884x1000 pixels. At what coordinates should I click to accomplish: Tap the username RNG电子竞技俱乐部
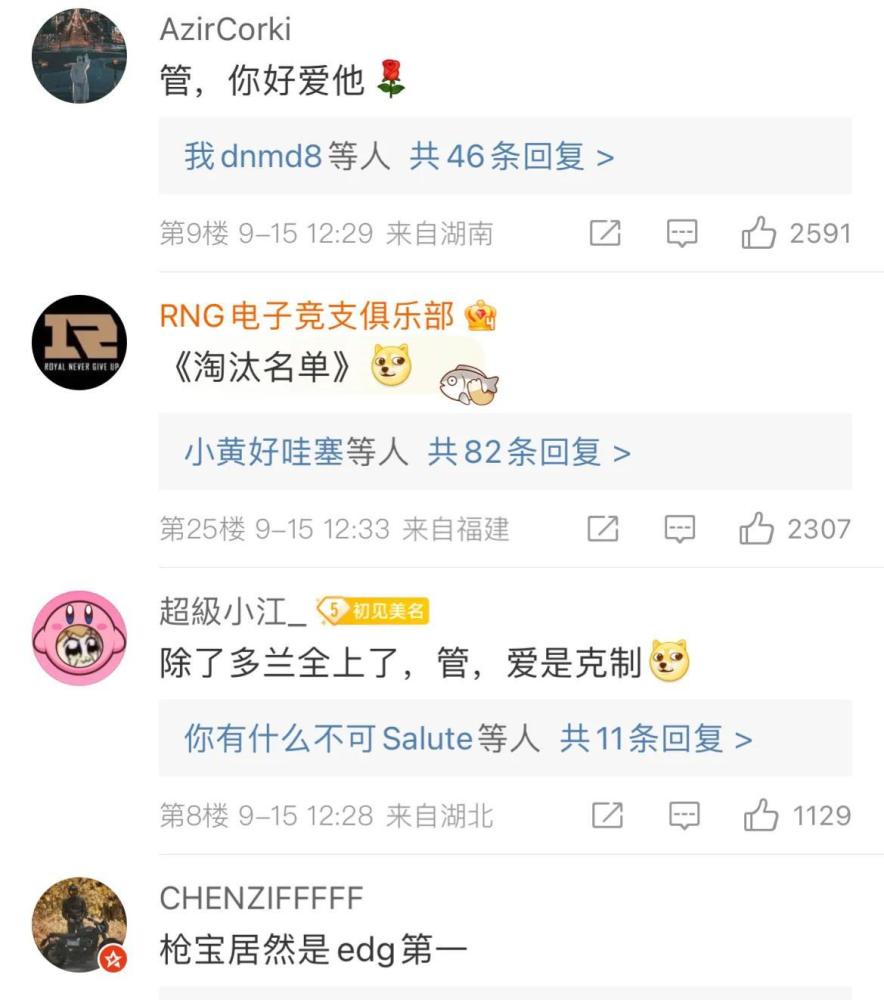[x=307, y=317]
